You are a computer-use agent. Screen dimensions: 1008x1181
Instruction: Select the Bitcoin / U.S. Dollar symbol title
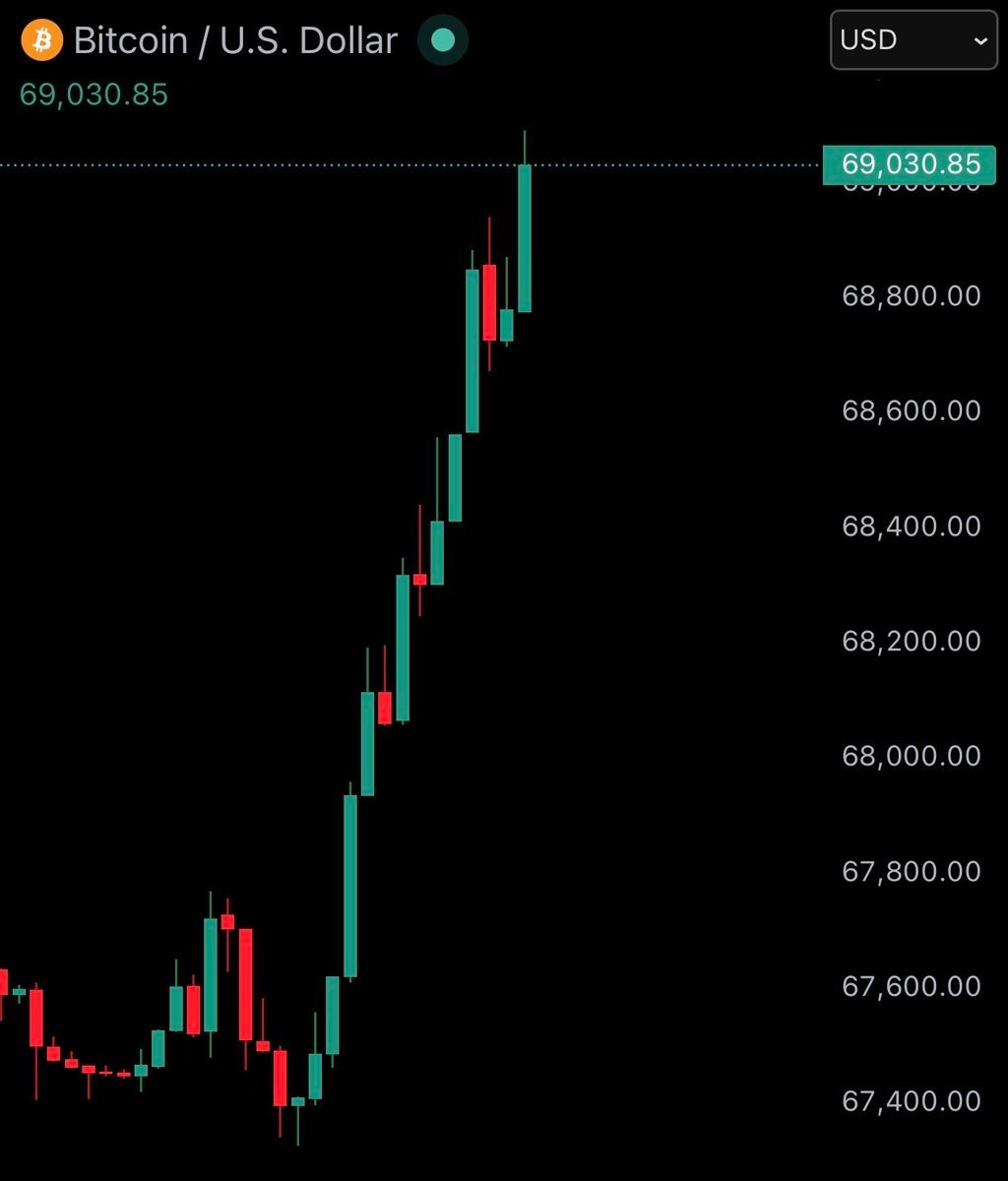pyautogui.click(x=236, y=40)
